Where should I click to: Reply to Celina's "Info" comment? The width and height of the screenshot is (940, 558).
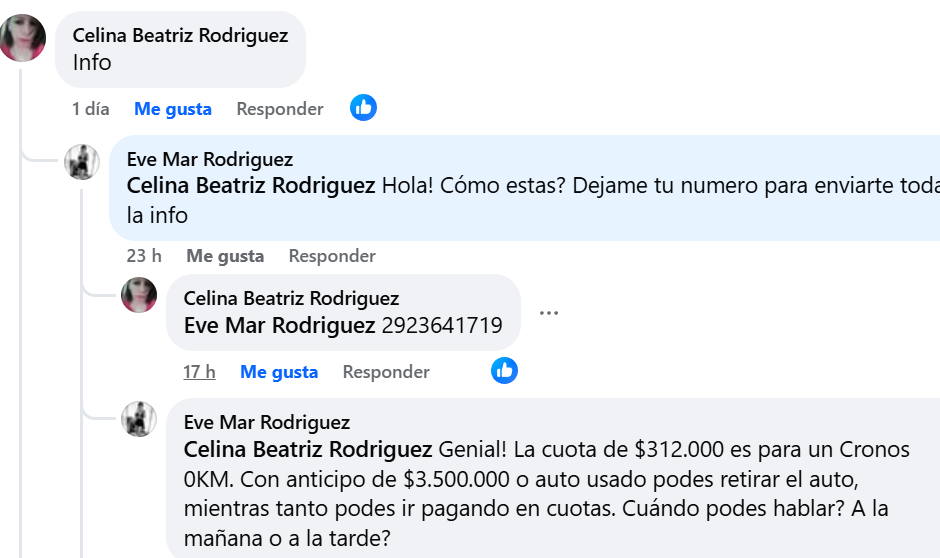click(x=280, y=109)
